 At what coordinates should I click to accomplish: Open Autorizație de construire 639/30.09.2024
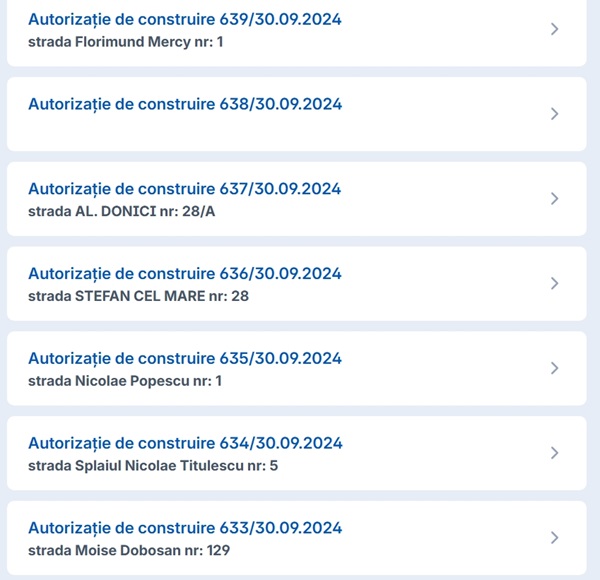point(185,20)
